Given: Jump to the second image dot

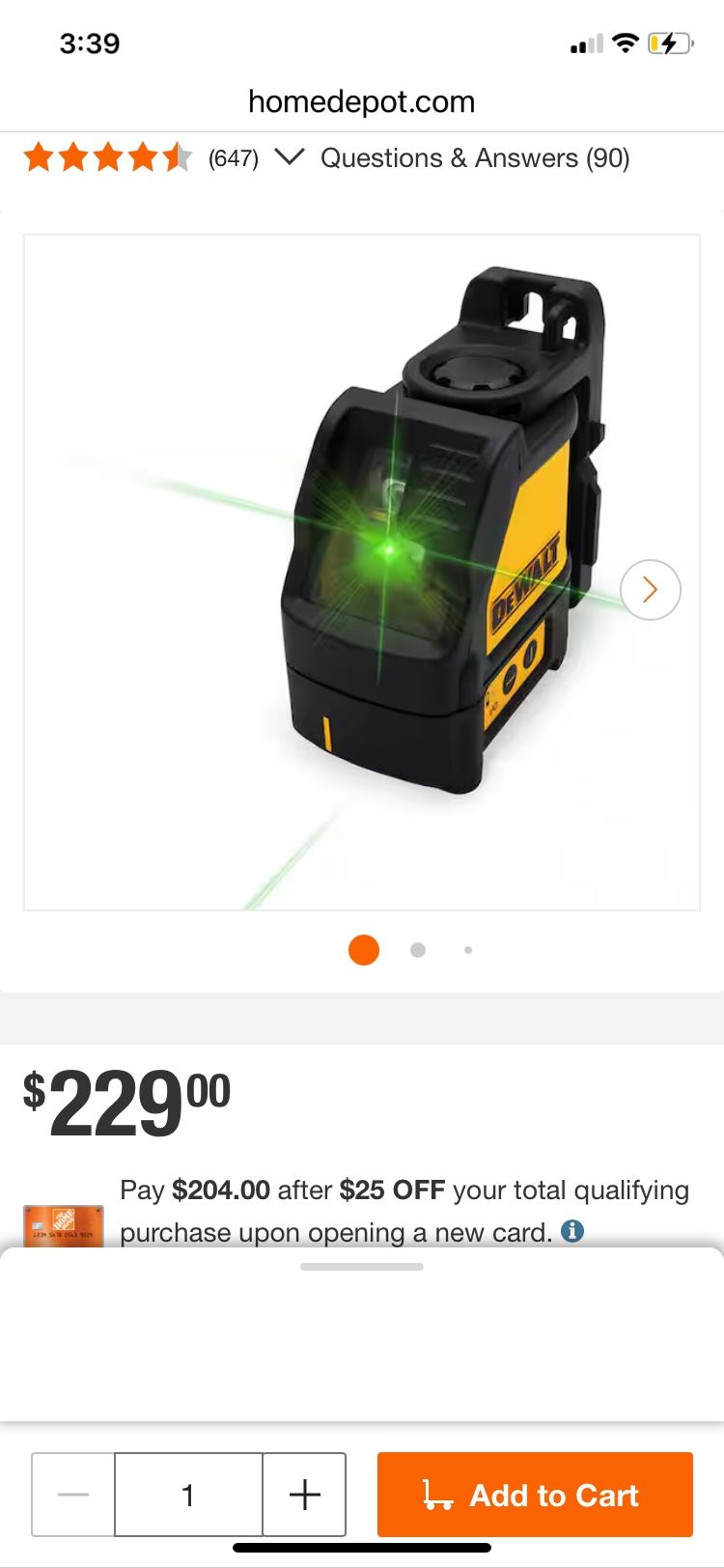Looking at the screenshot, I should click(418, 950).
